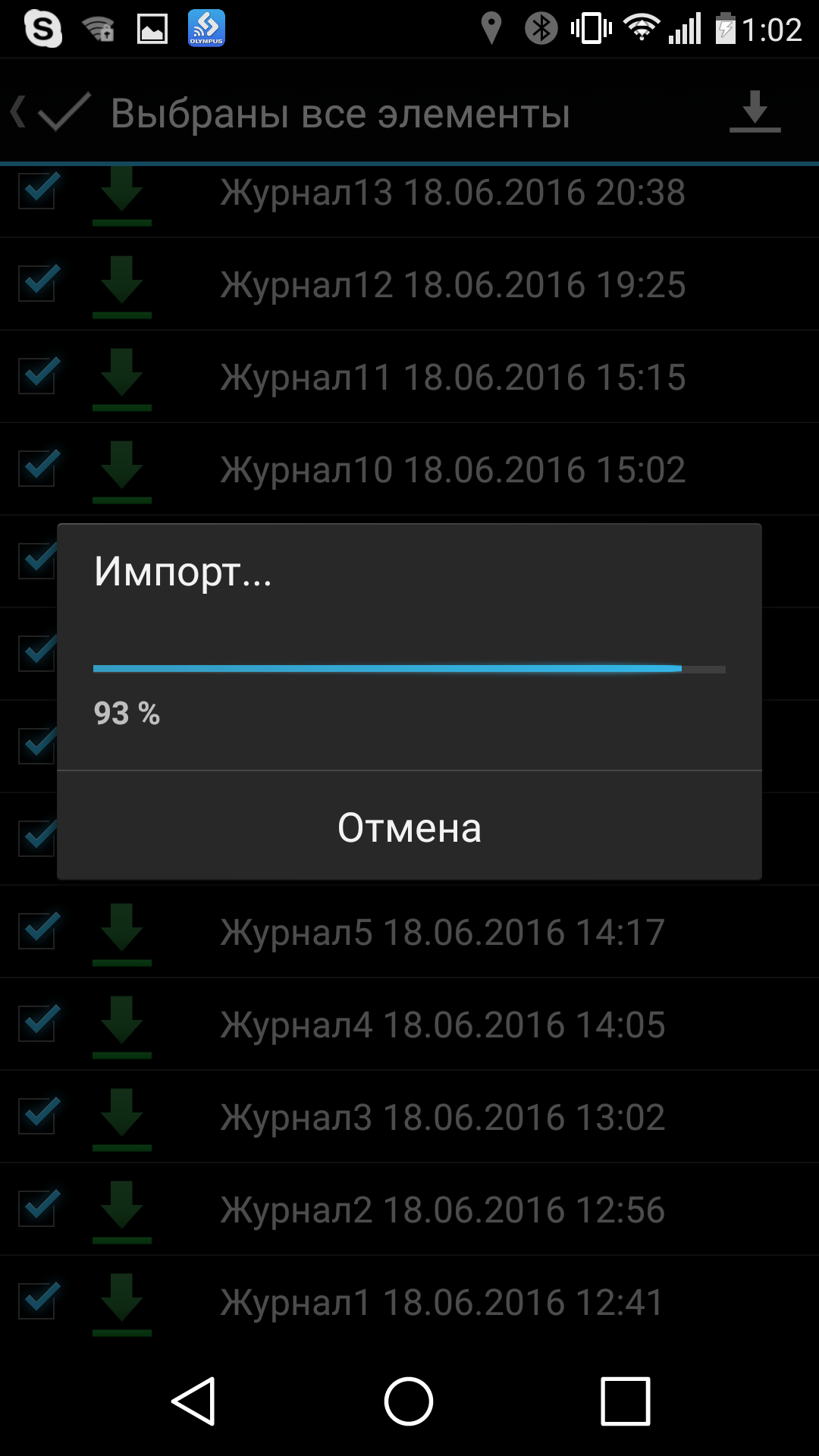
Task: Tap the download icon in the top bar
Action: [x=755, y=112]
